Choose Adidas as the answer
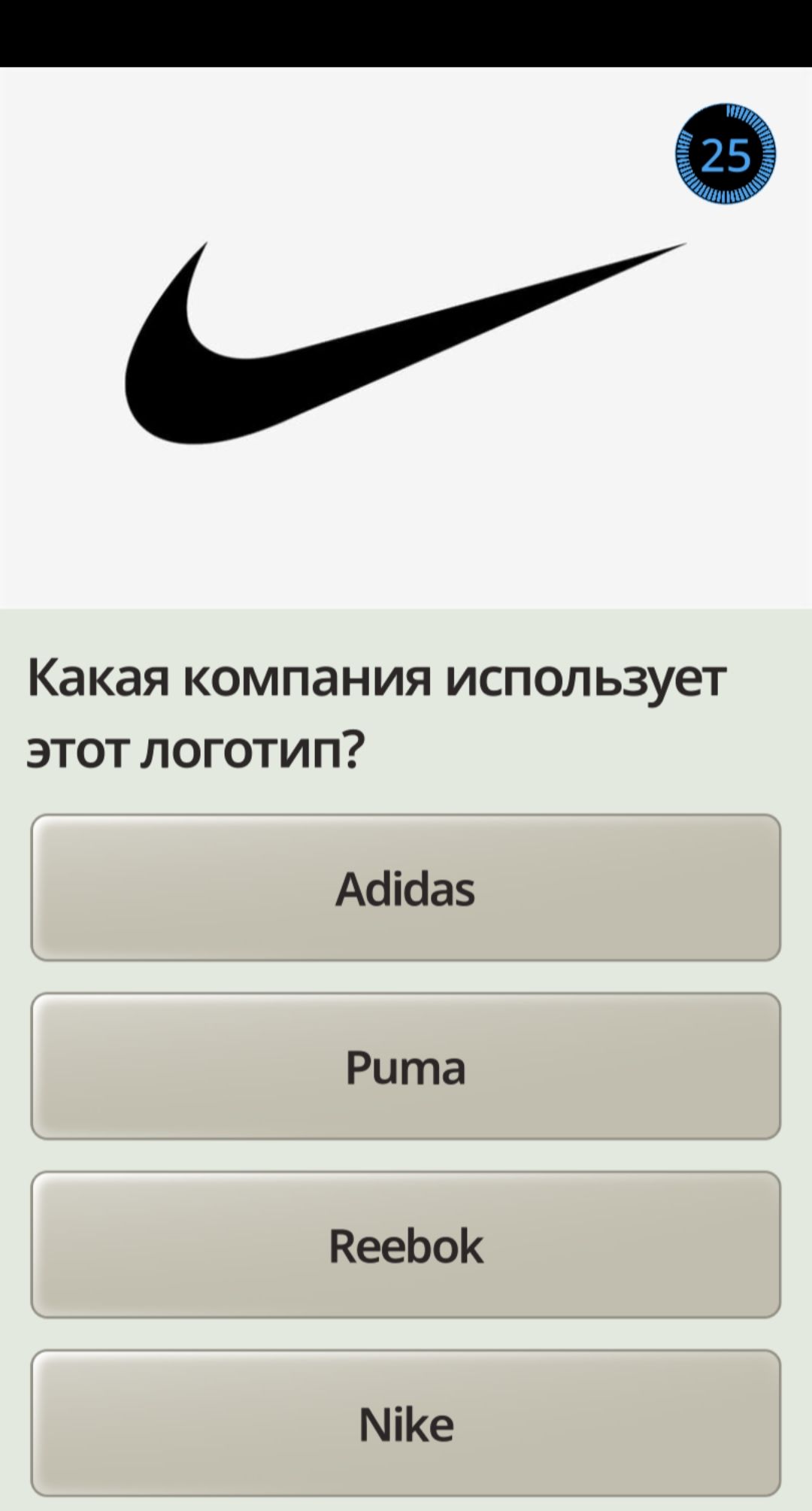Screen dimensions: 812x1511 pyautogui.click(x=405, y=887)
